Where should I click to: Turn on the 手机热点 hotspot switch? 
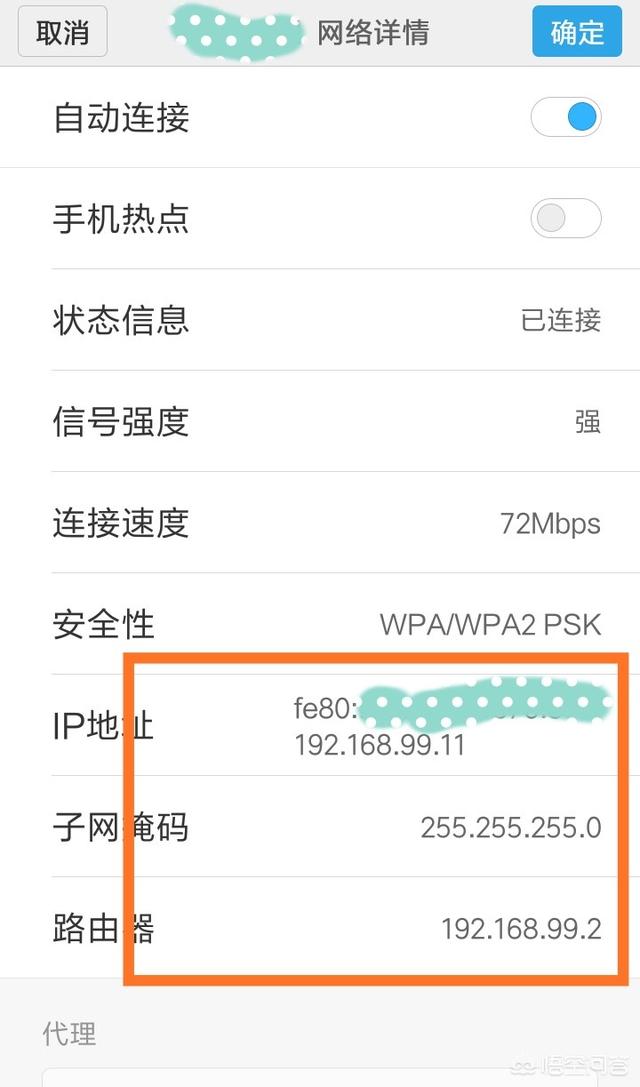pyautogui.click(x=566, y=218)
